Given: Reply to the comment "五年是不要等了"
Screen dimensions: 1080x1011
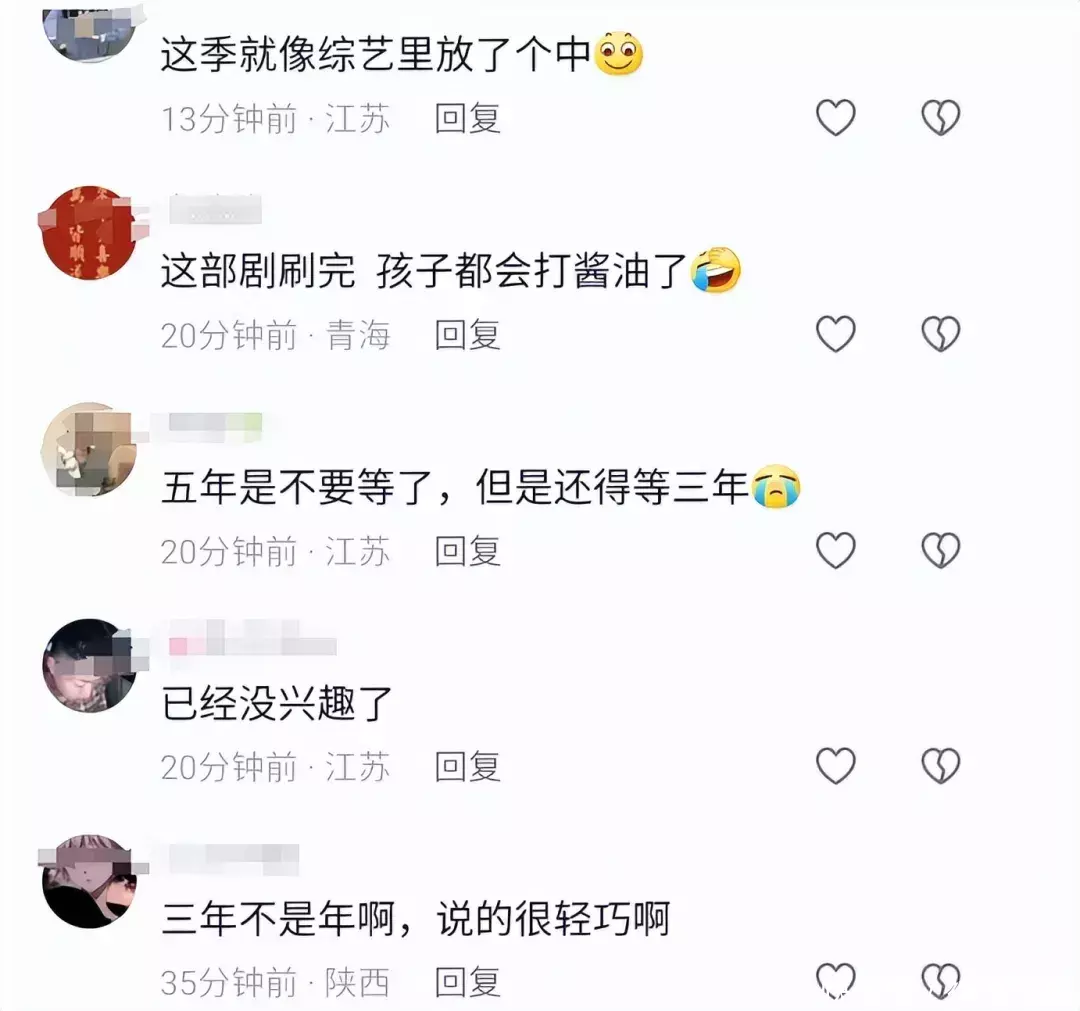Looking at the screenshot, I should click(467, 551).
